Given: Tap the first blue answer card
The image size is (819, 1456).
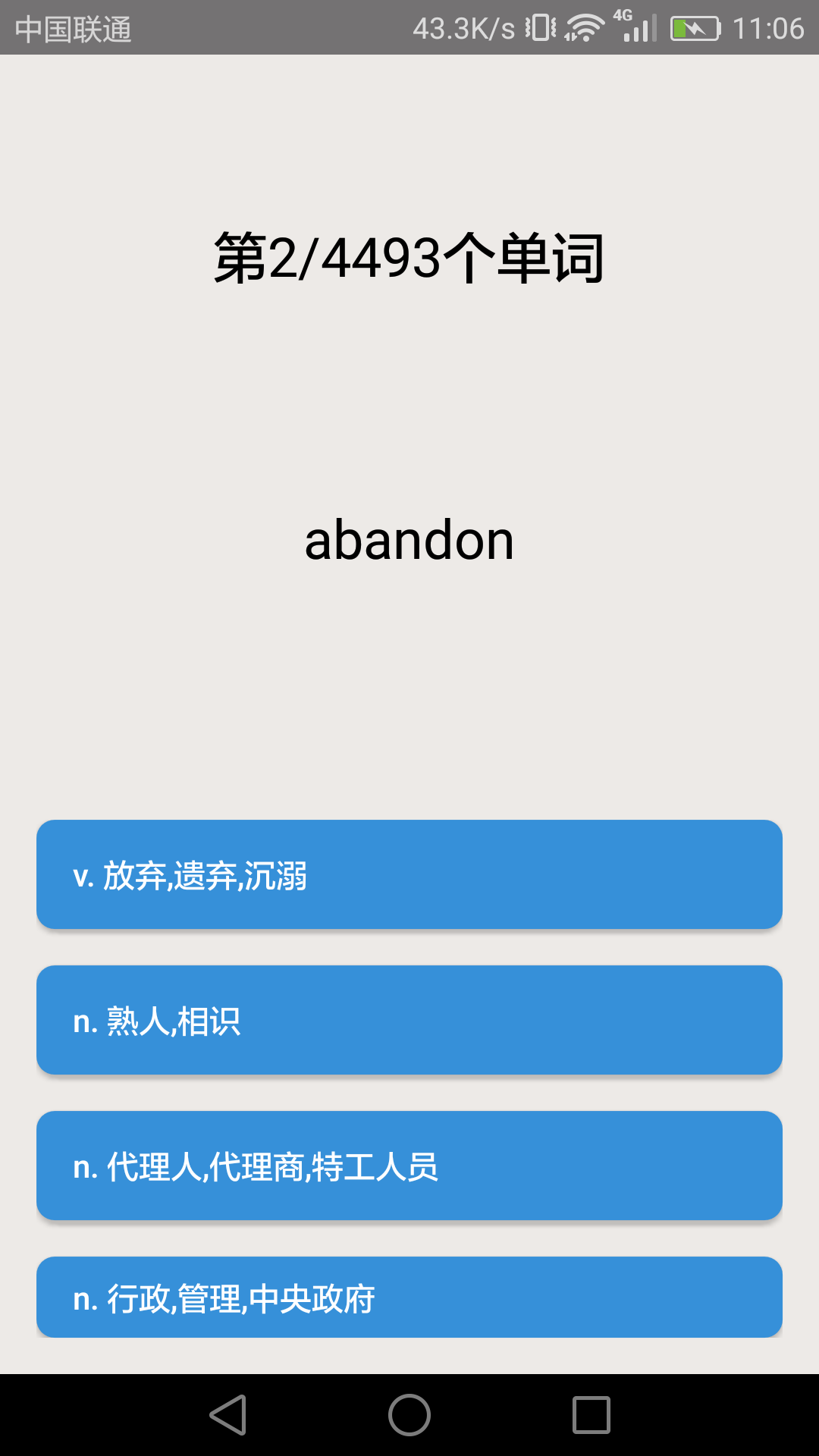Looking at the screenshot, I should point(409,874).
